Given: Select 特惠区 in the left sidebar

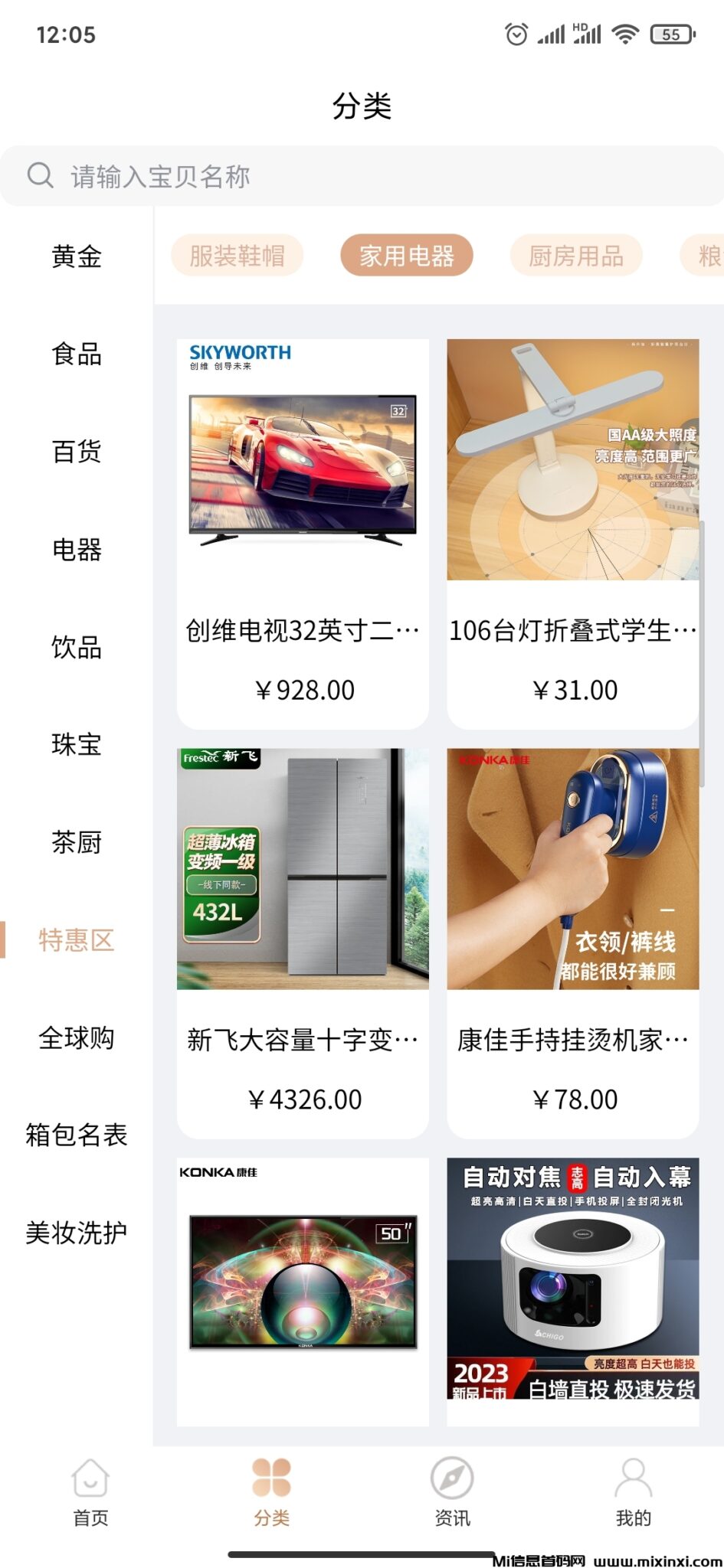Looking at the screenshot, I should click(76, 941).
